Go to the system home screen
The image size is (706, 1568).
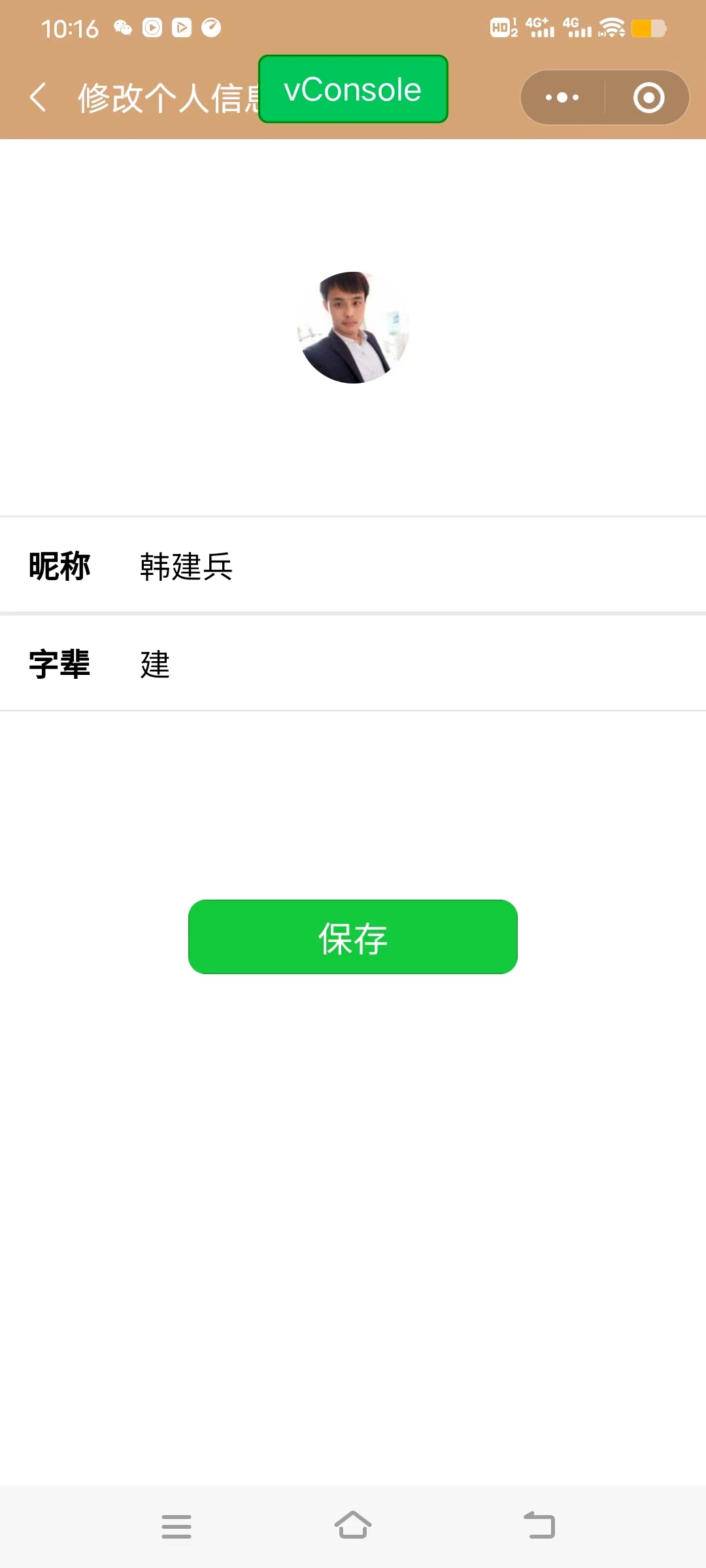(353, 1526)
